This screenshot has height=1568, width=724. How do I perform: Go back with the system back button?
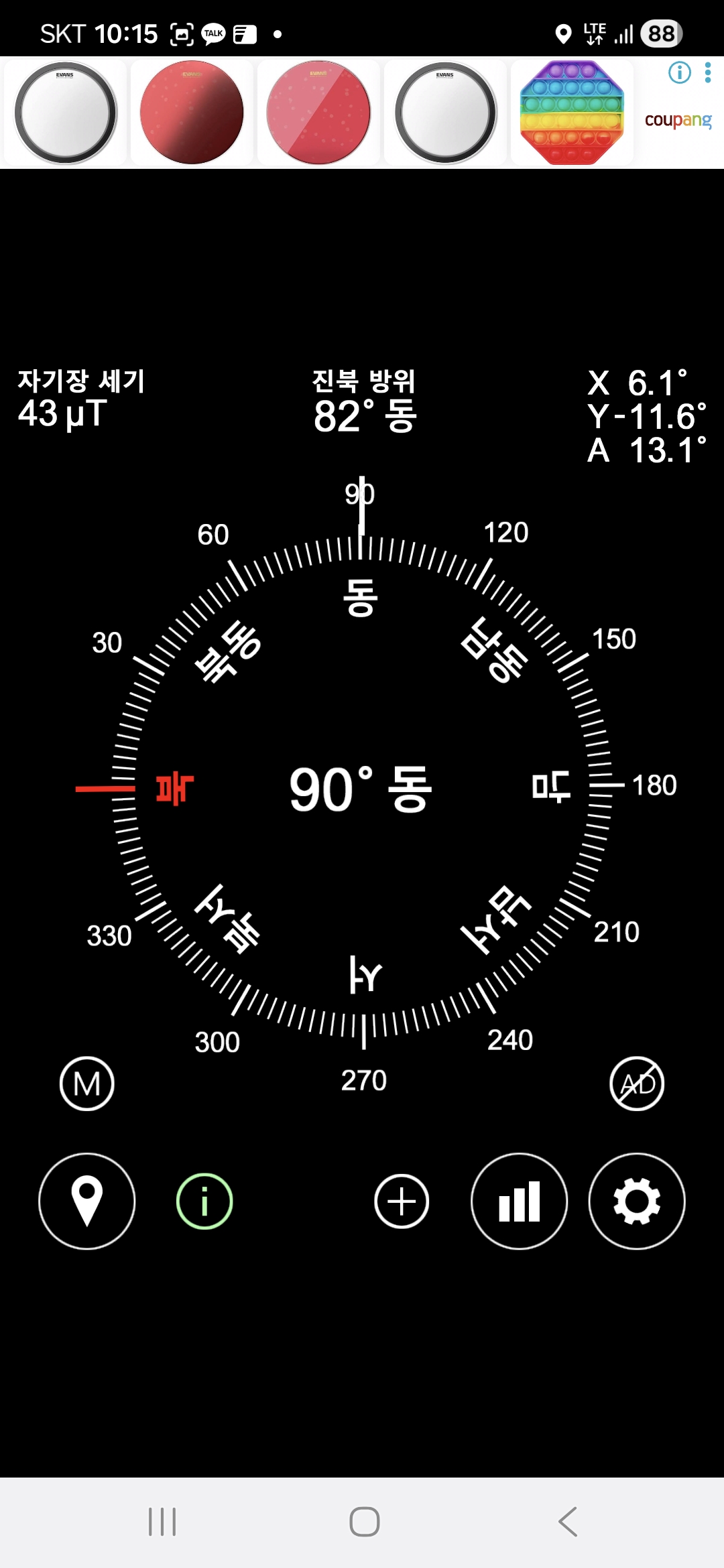(x=568, y=1521)
